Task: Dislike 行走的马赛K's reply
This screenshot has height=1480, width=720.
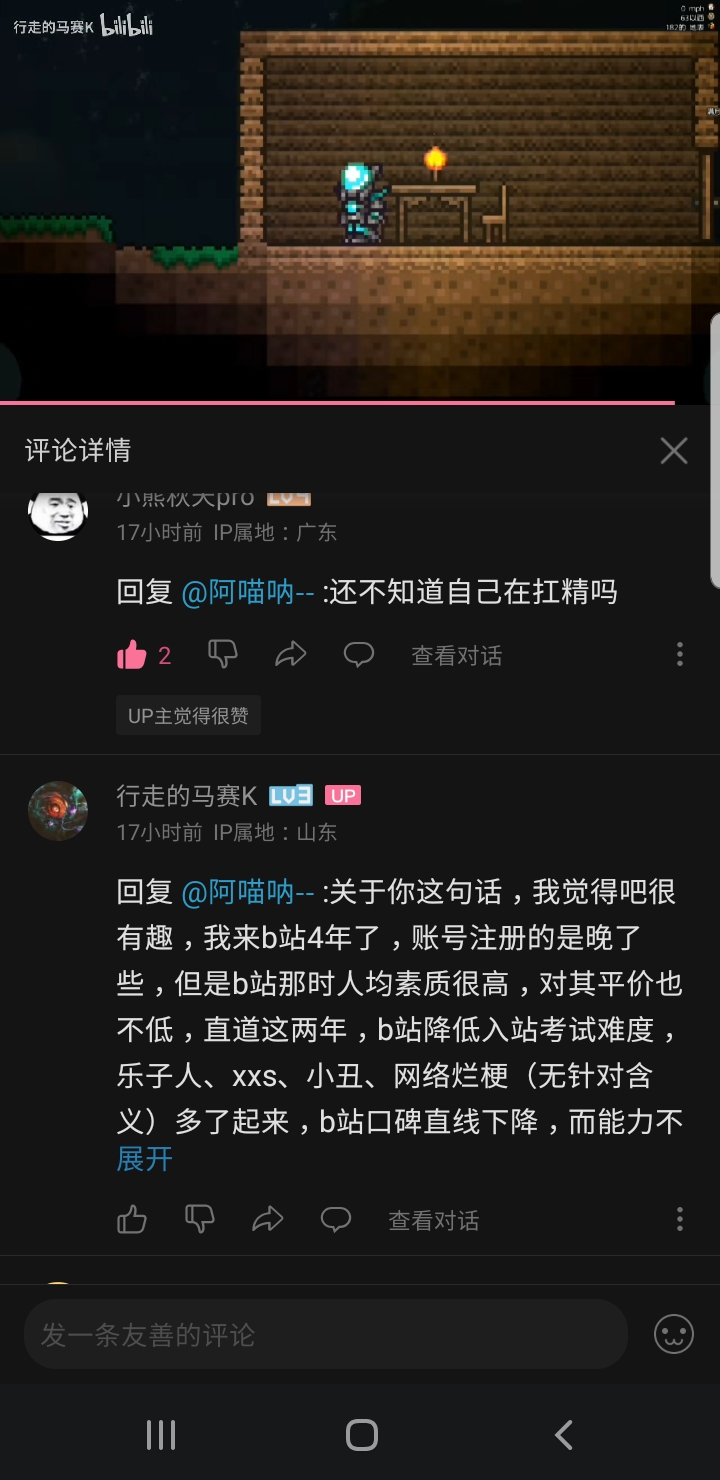Action: click(x=200, y=1220)
